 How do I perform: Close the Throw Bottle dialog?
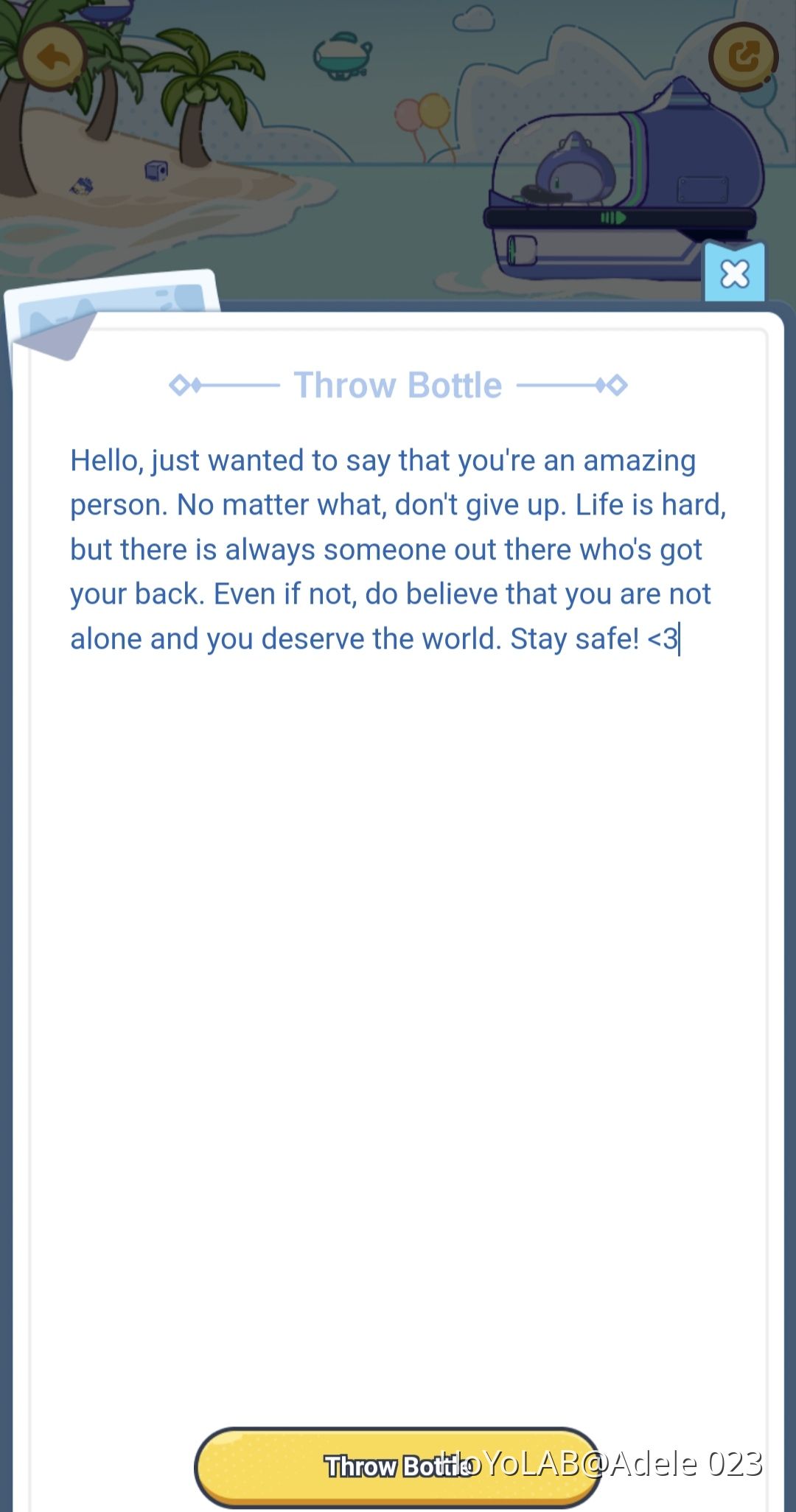coord(734,274)
